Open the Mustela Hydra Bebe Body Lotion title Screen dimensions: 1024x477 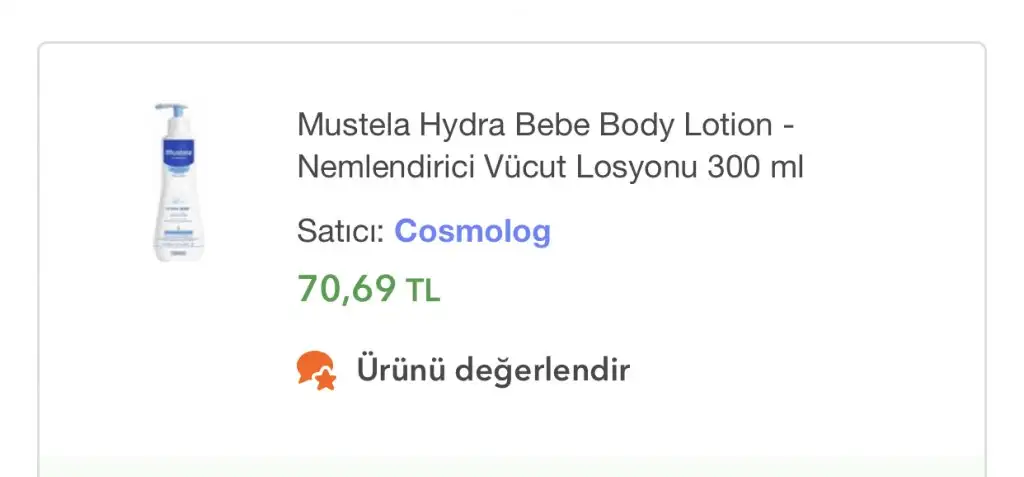click(550, 146)
